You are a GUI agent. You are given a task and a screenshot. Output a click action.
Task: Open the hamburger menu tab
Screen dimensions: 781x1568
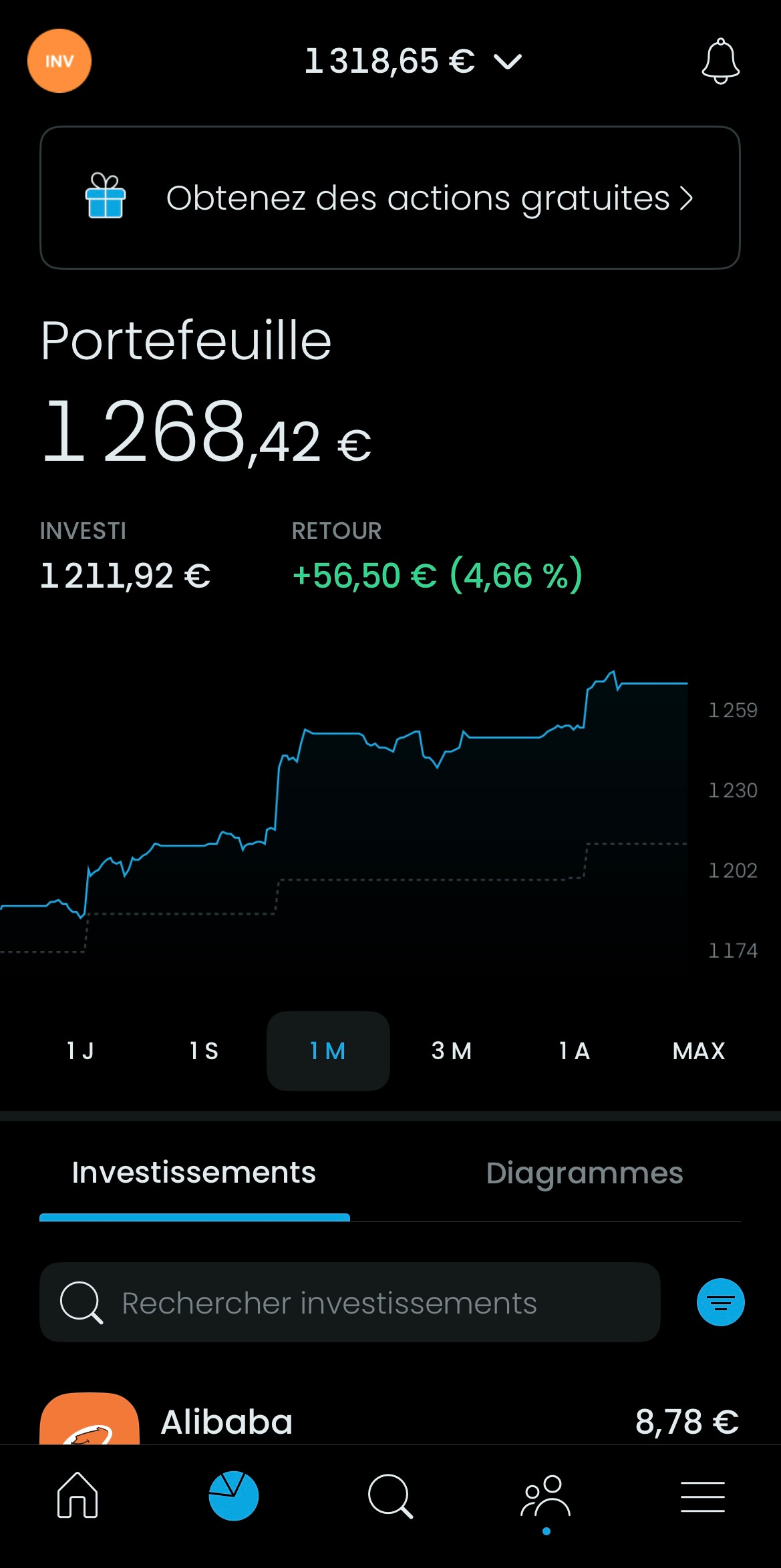tap(703, 1496)
